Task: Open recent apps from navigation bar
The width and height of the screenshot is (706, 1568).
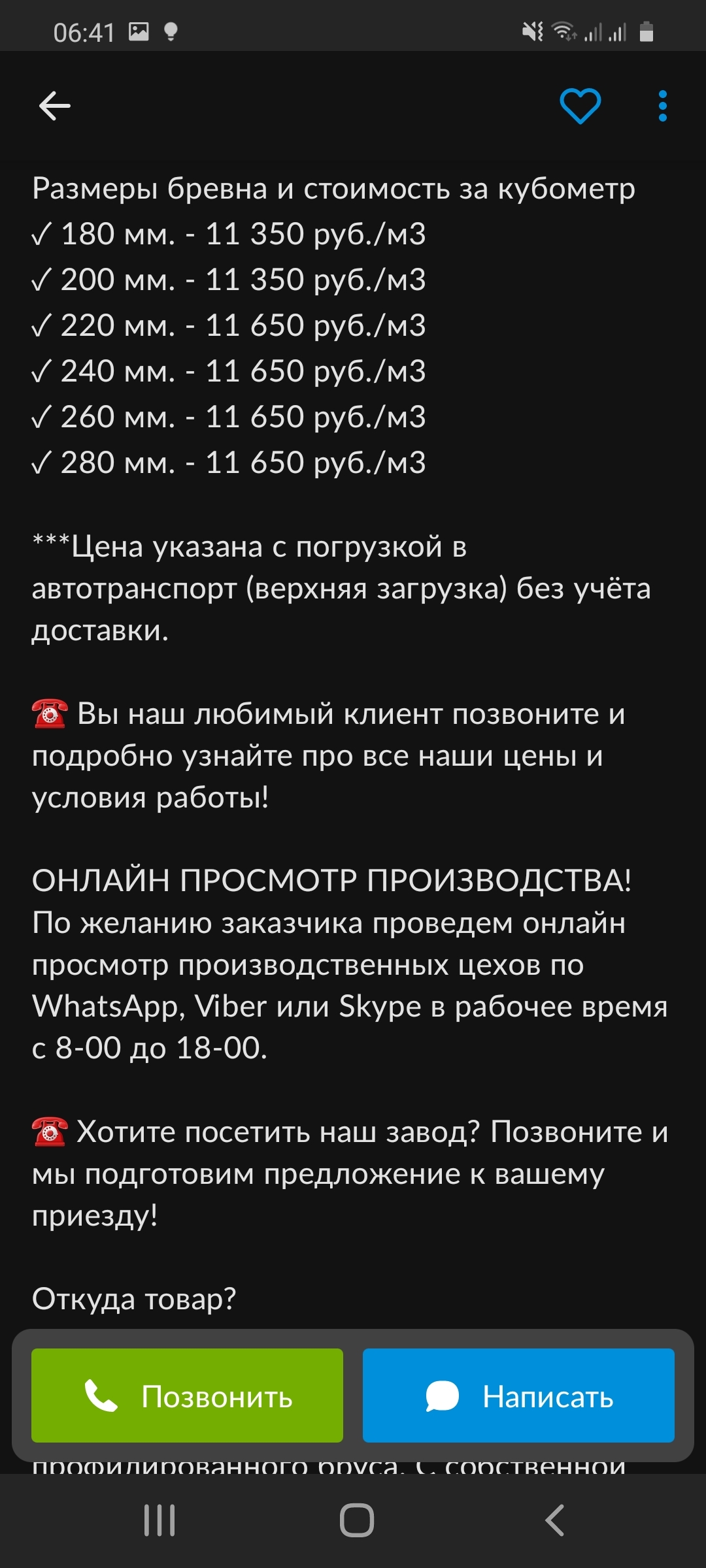Action: click(160, 1520)
